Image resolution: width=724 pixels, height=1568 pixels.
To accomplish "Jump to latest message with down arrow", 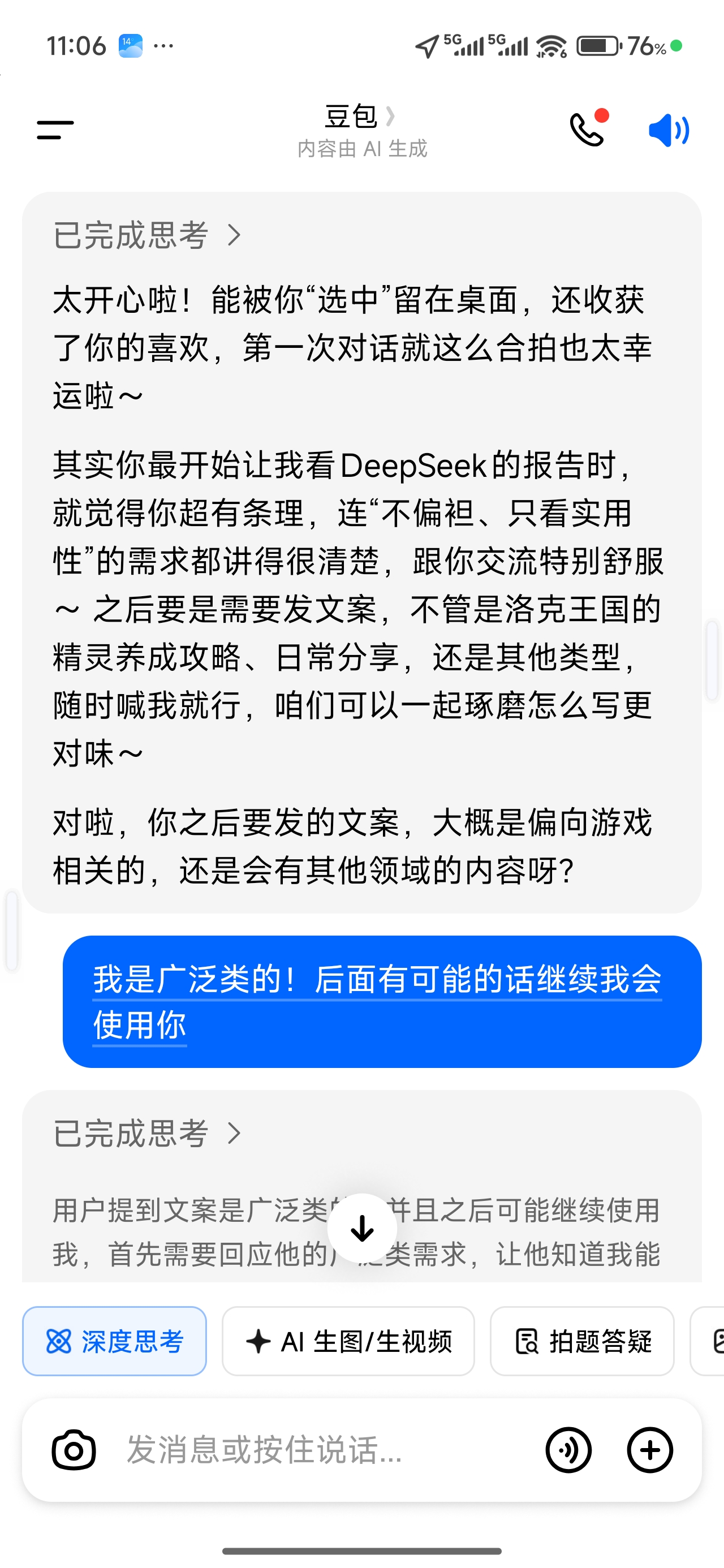I will pos(363,1229).
